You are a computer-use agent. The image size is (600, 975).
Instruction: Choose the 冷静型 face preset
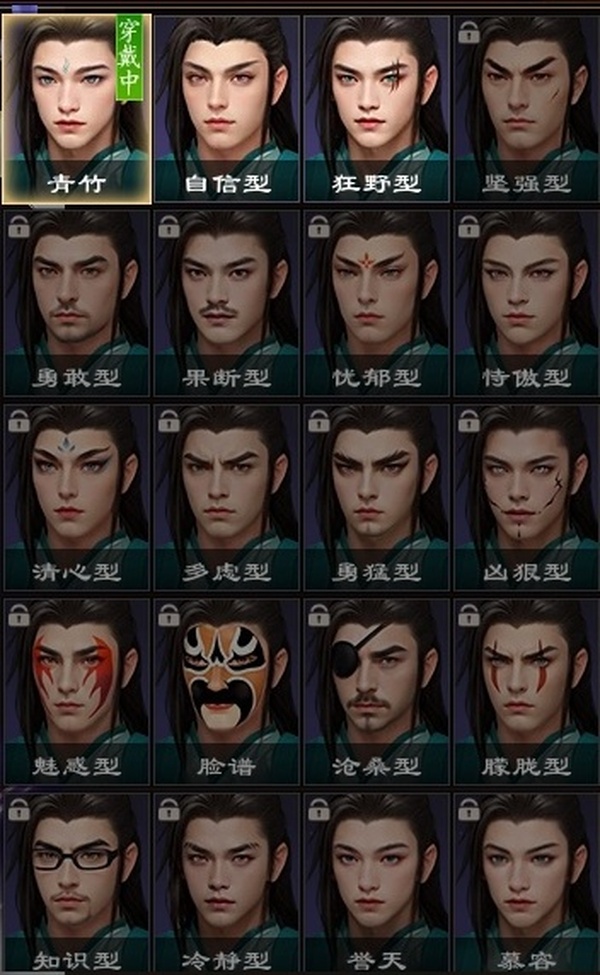coord(227,884)
